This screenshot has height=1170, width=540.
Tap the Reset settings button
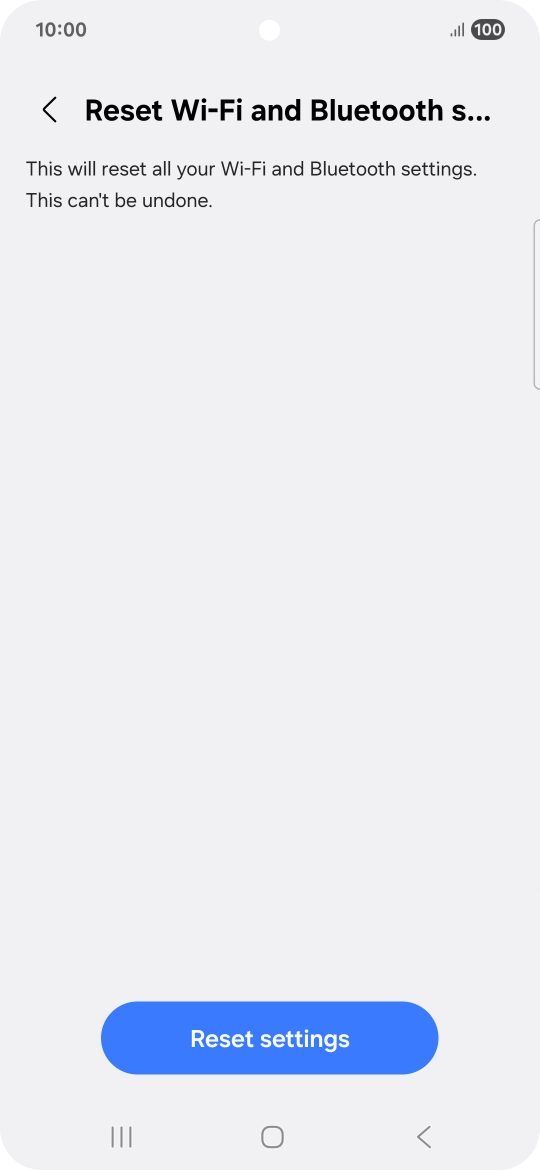pyautogui.click(x=269, y=1038)
